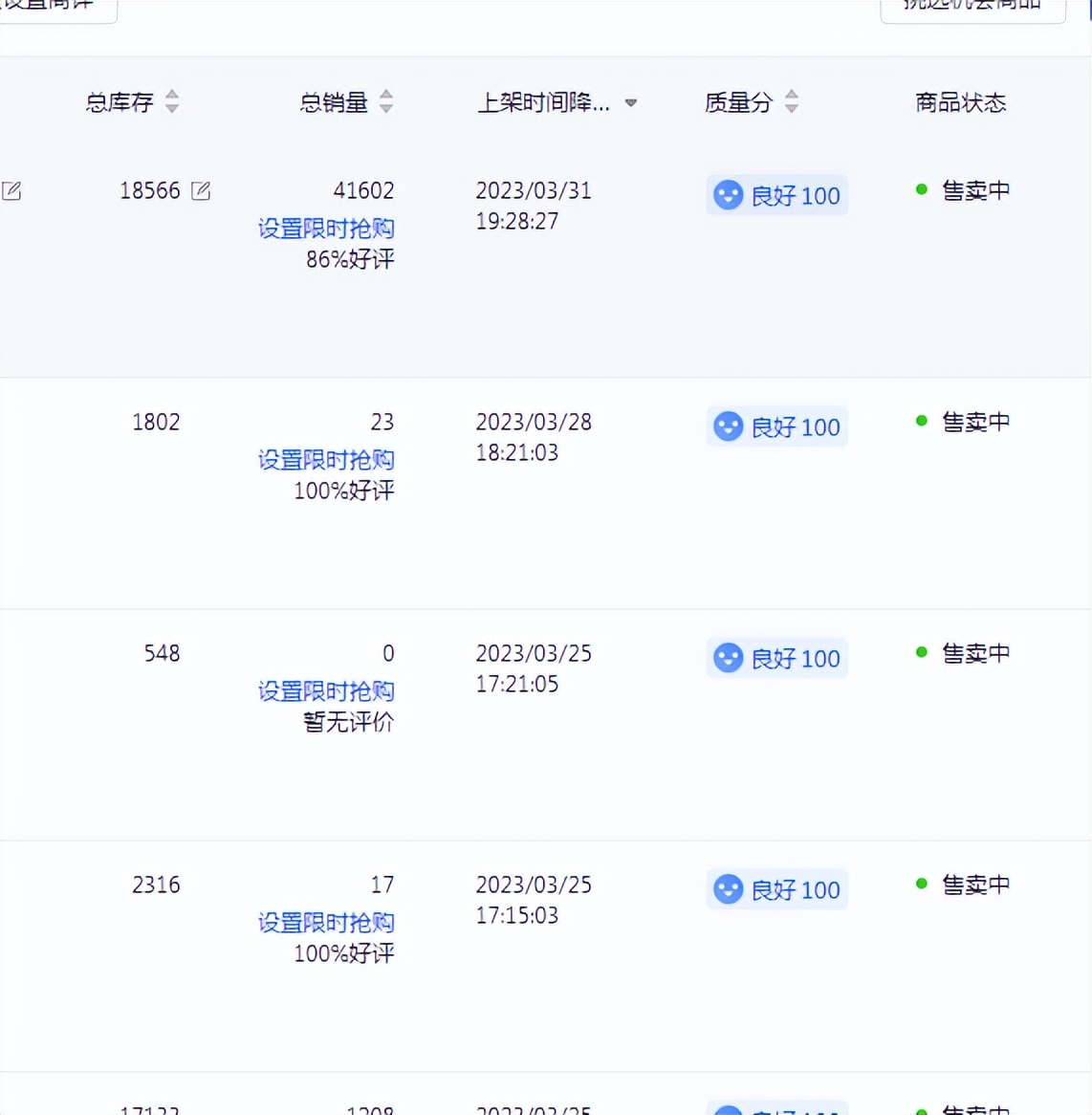The height and width of the screenshot is (1115, 1092).
Task: Click the 设置商评 button at top left
Action: tap(53, 8)
